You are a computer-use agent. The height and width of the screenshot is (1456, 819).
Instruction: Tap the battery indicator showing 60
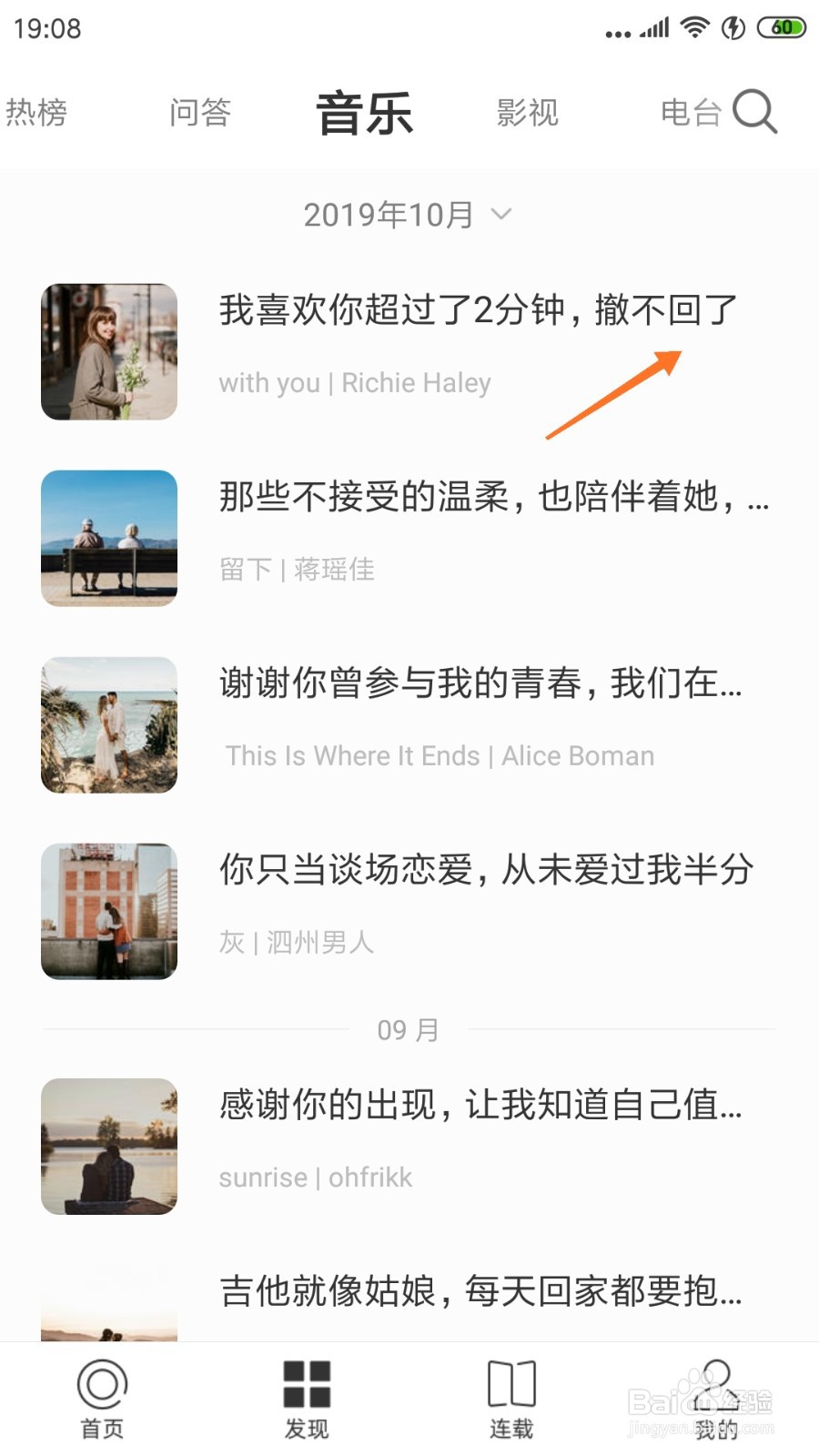pyautogui.click(x=780, y=27)
